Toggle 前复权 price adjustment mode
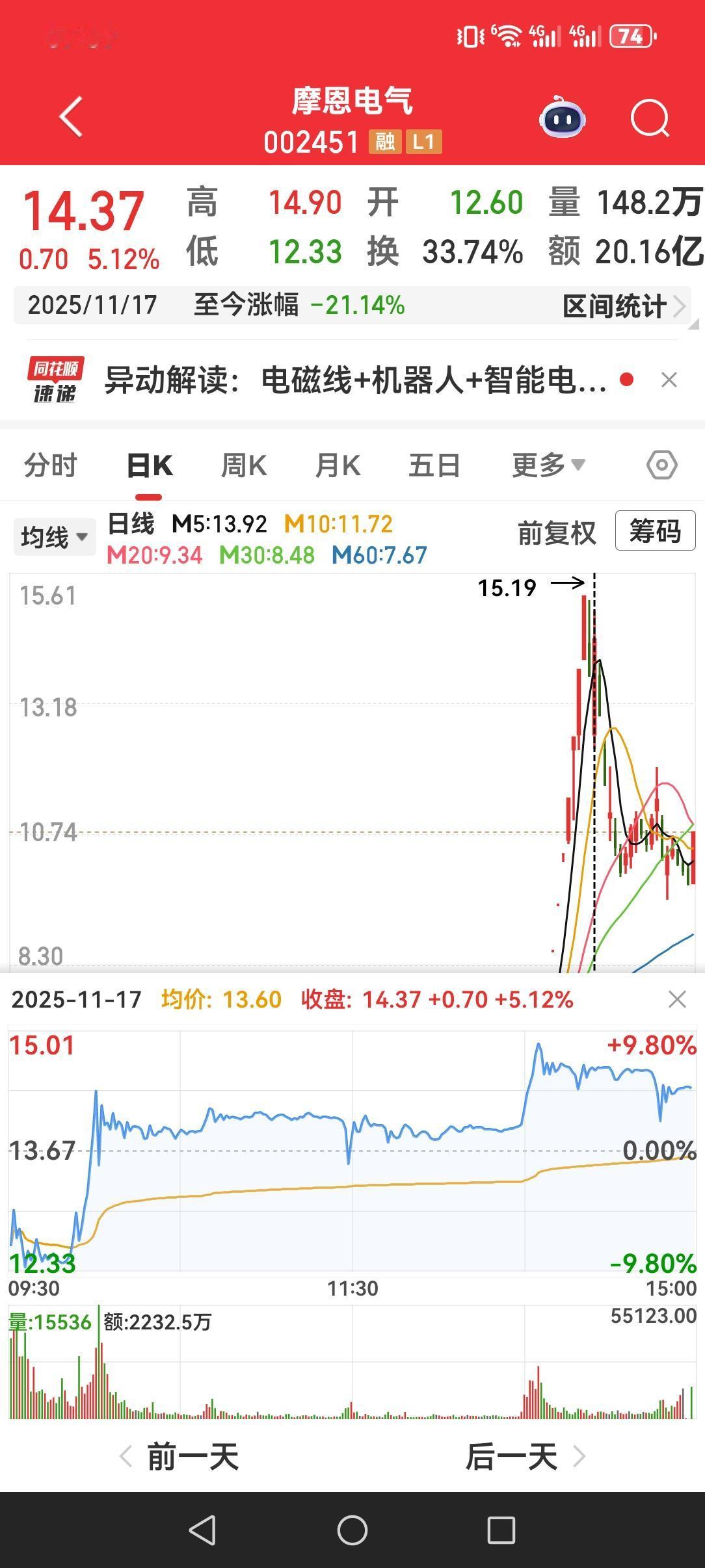The image size is (705, 1568). 556,532
